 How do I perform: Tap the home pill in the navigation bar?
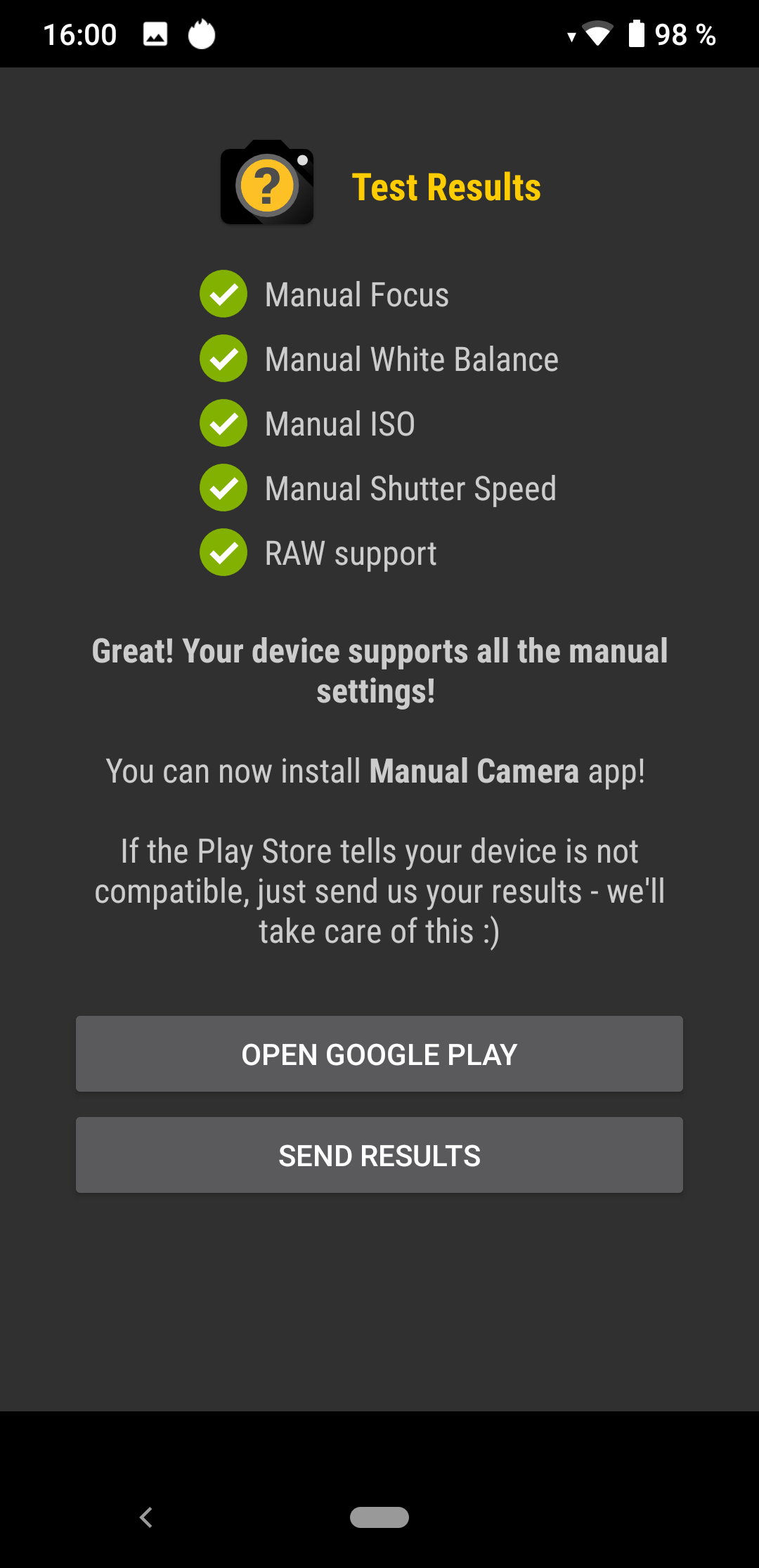click(379, 1517)
